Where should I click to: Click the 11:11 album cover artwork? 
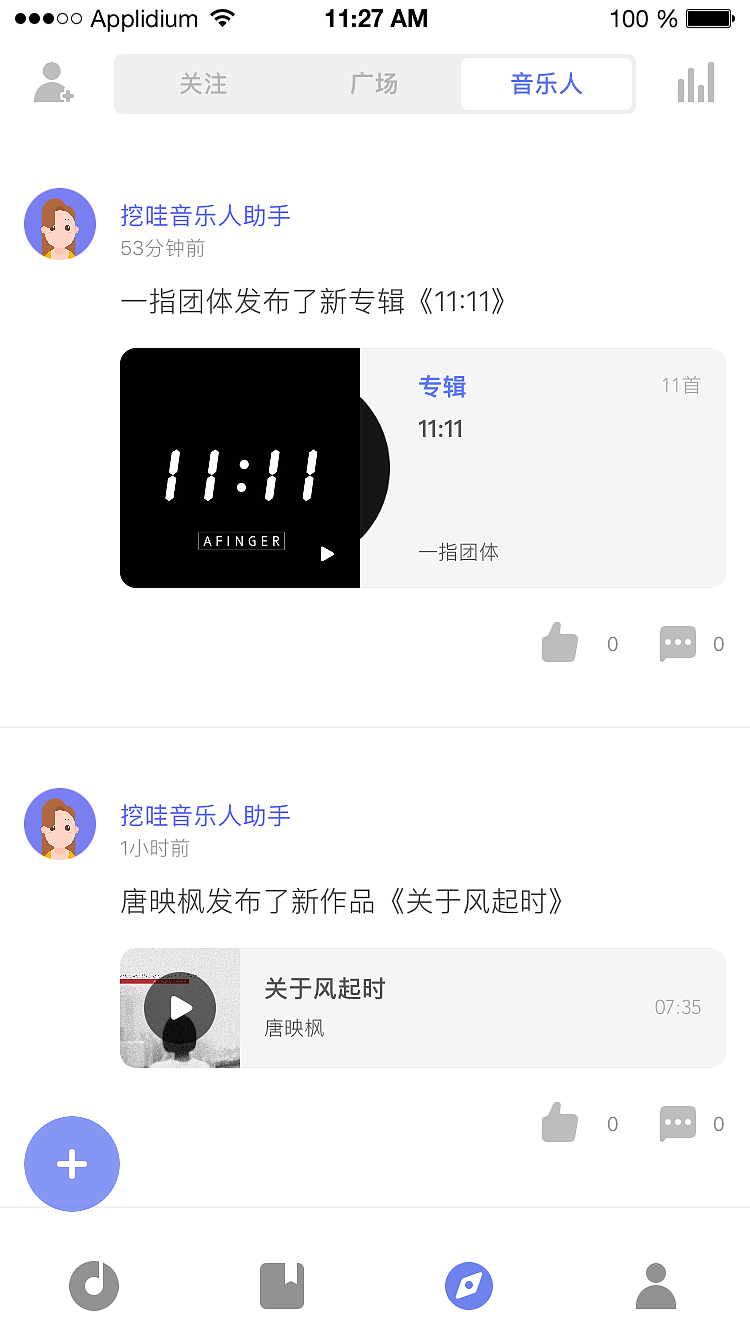(x=240, y=467)
